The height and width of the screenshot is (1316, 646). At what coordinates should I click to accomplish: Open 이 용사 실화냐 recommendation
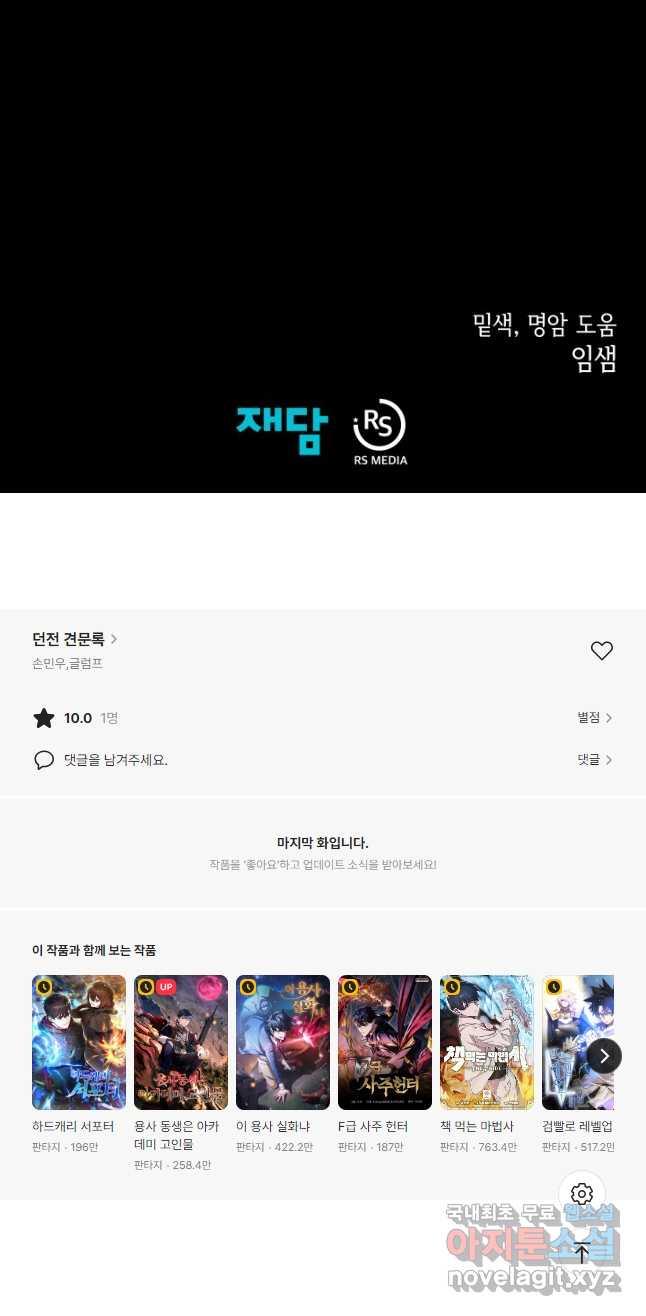tap(283, 1043)
